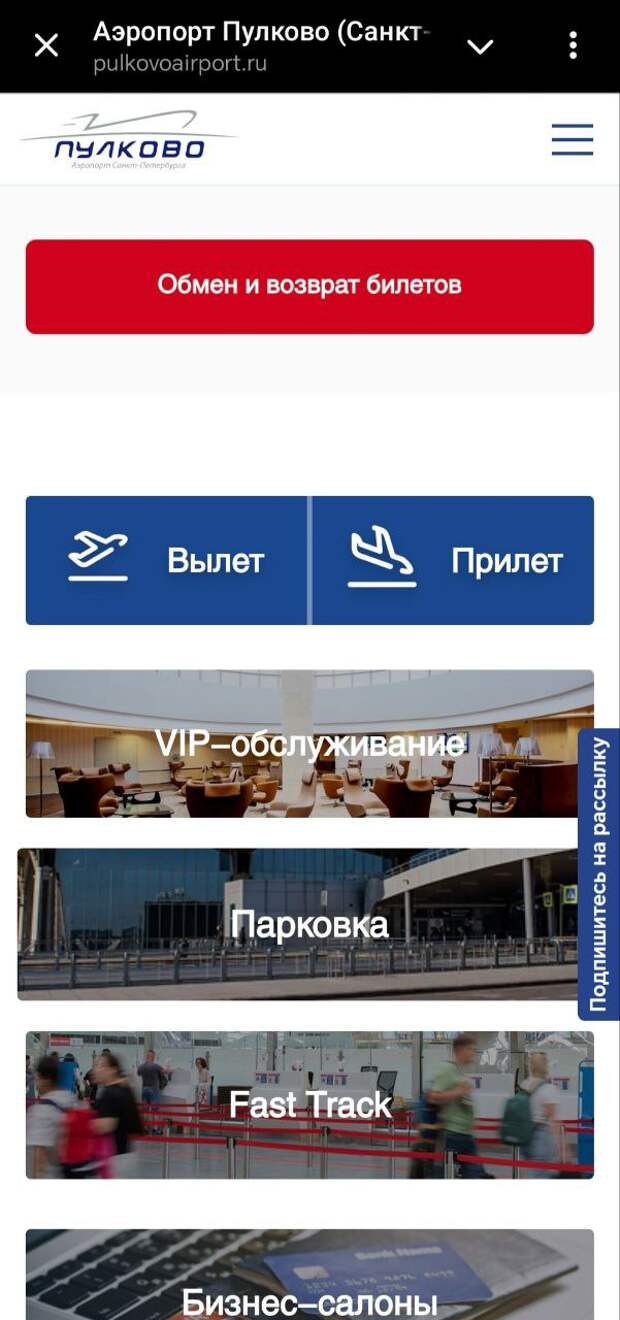
Task: View the Прилет arrivals board
Action: pos(453,560)
